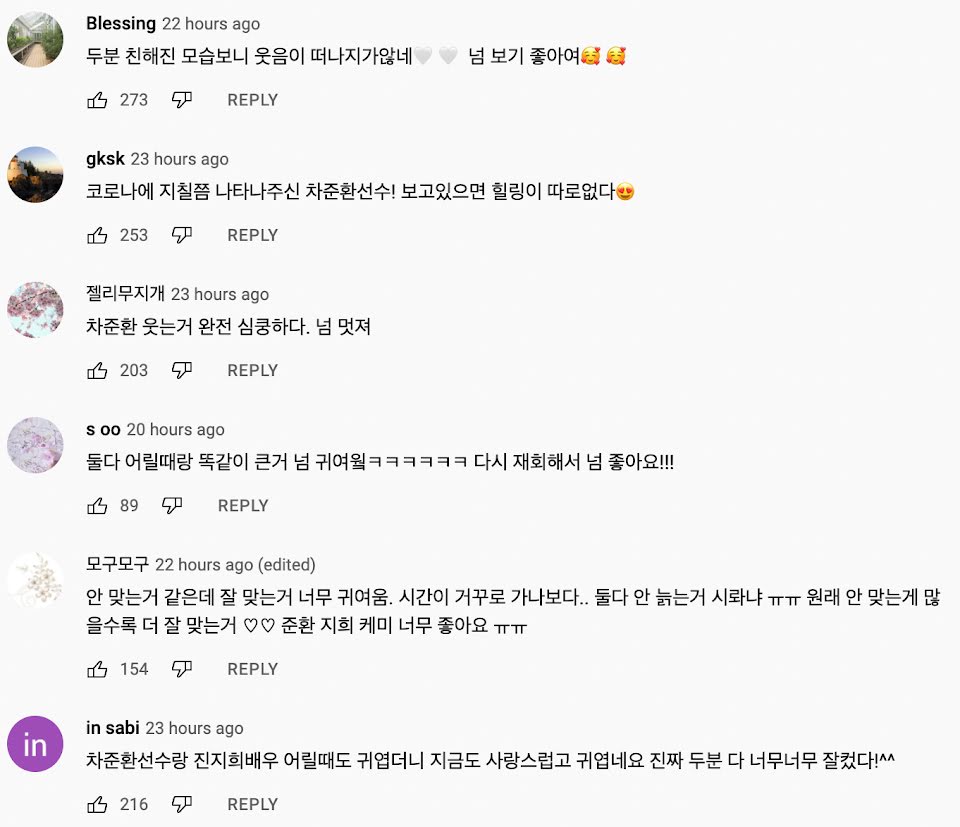
Task: Reply to 젤리무지개's comment
Action: (252, 370)
